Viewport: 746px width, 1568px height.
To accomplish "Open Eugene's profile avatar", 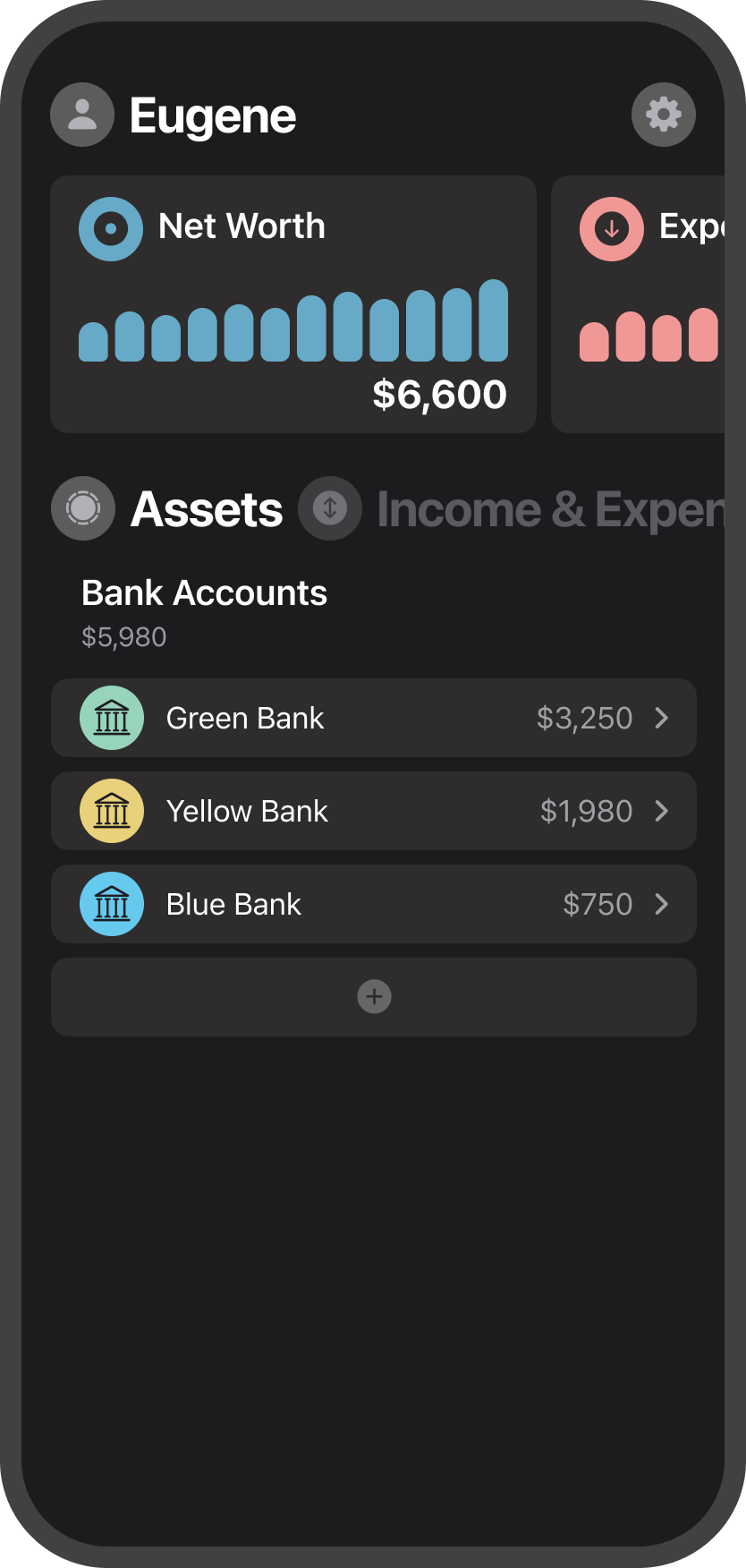I will coord(81,115).
